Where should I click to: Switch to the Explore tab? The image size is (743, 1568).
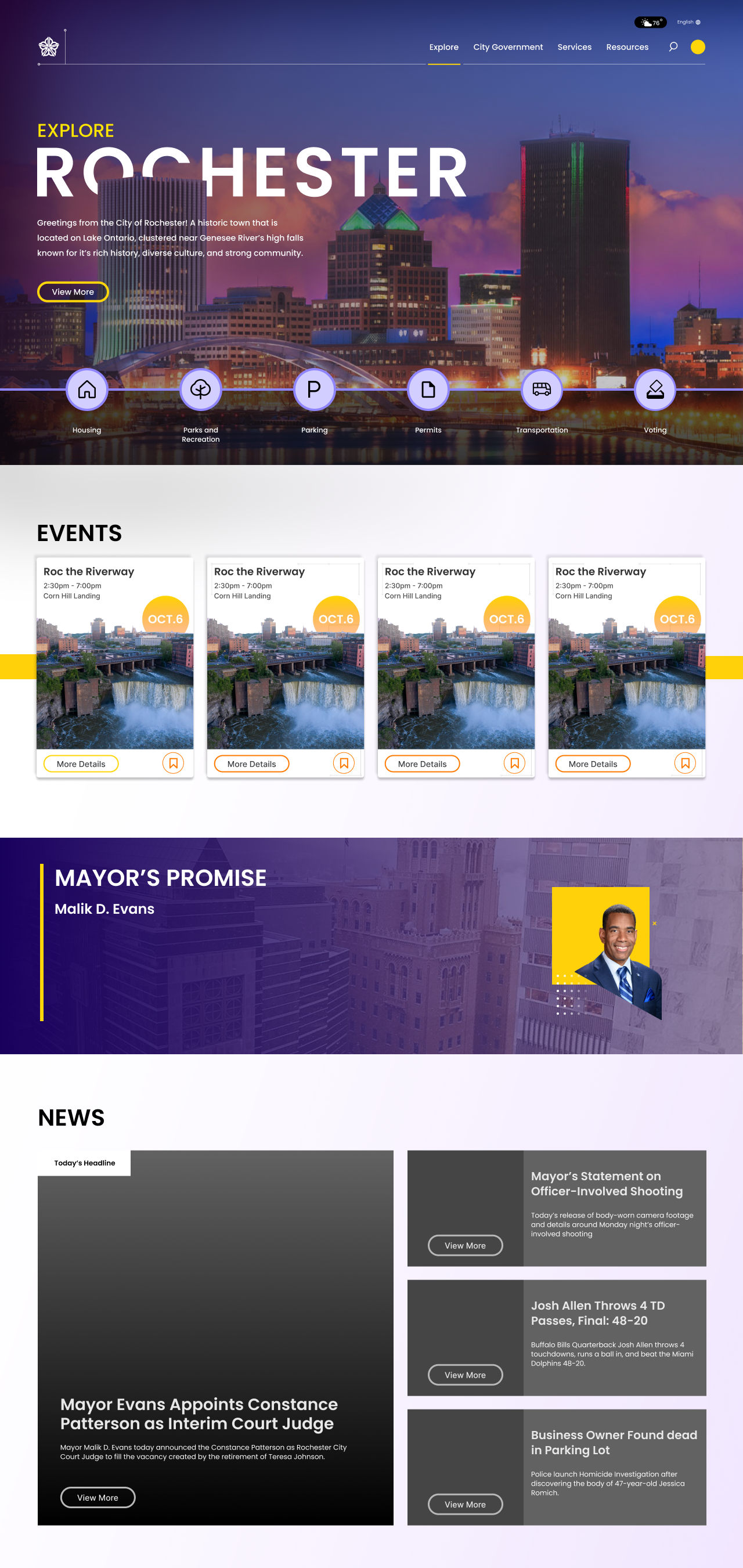tap(443, 47)
